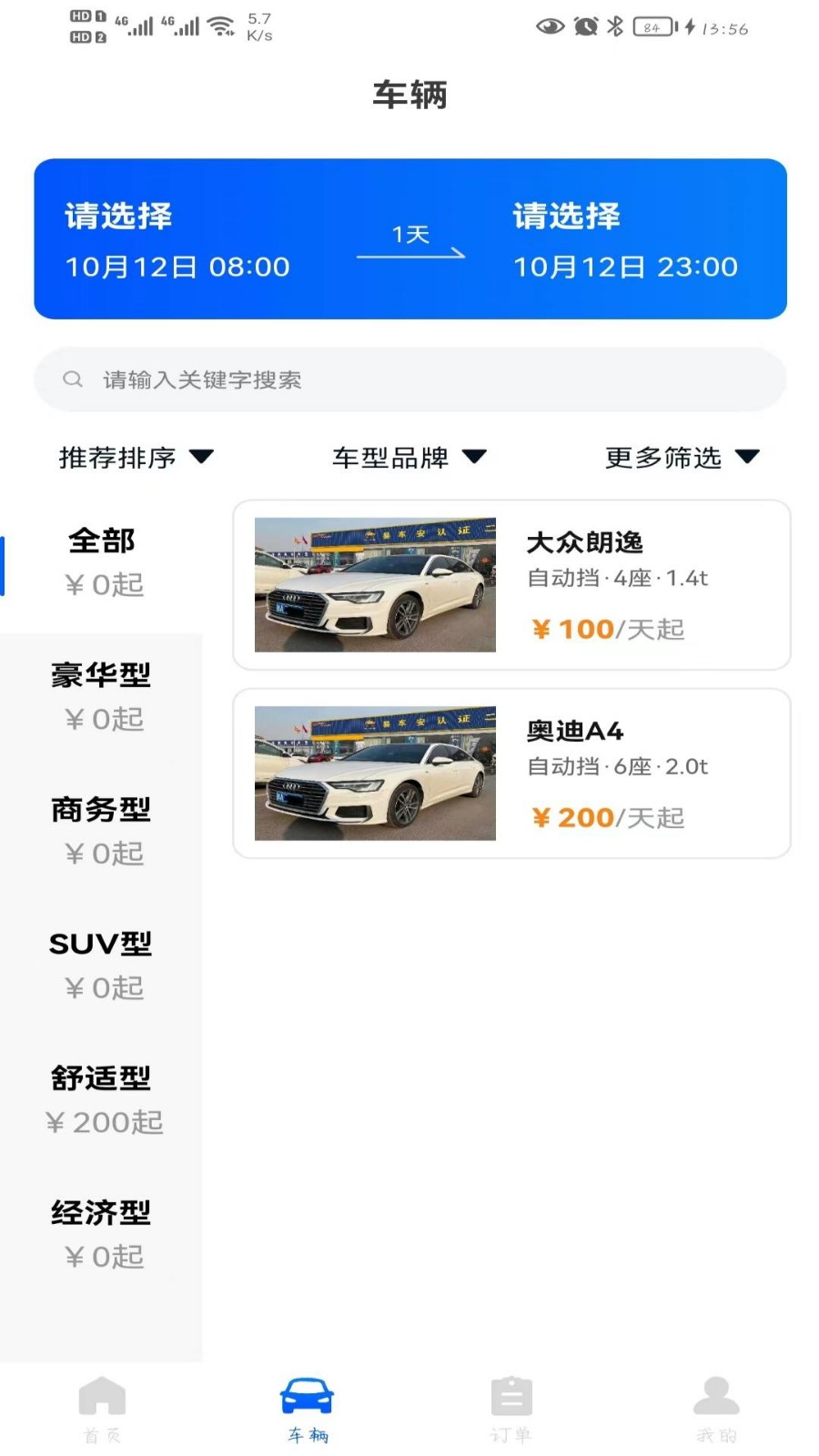Open the 订单 orders tab

point(511,1409)
